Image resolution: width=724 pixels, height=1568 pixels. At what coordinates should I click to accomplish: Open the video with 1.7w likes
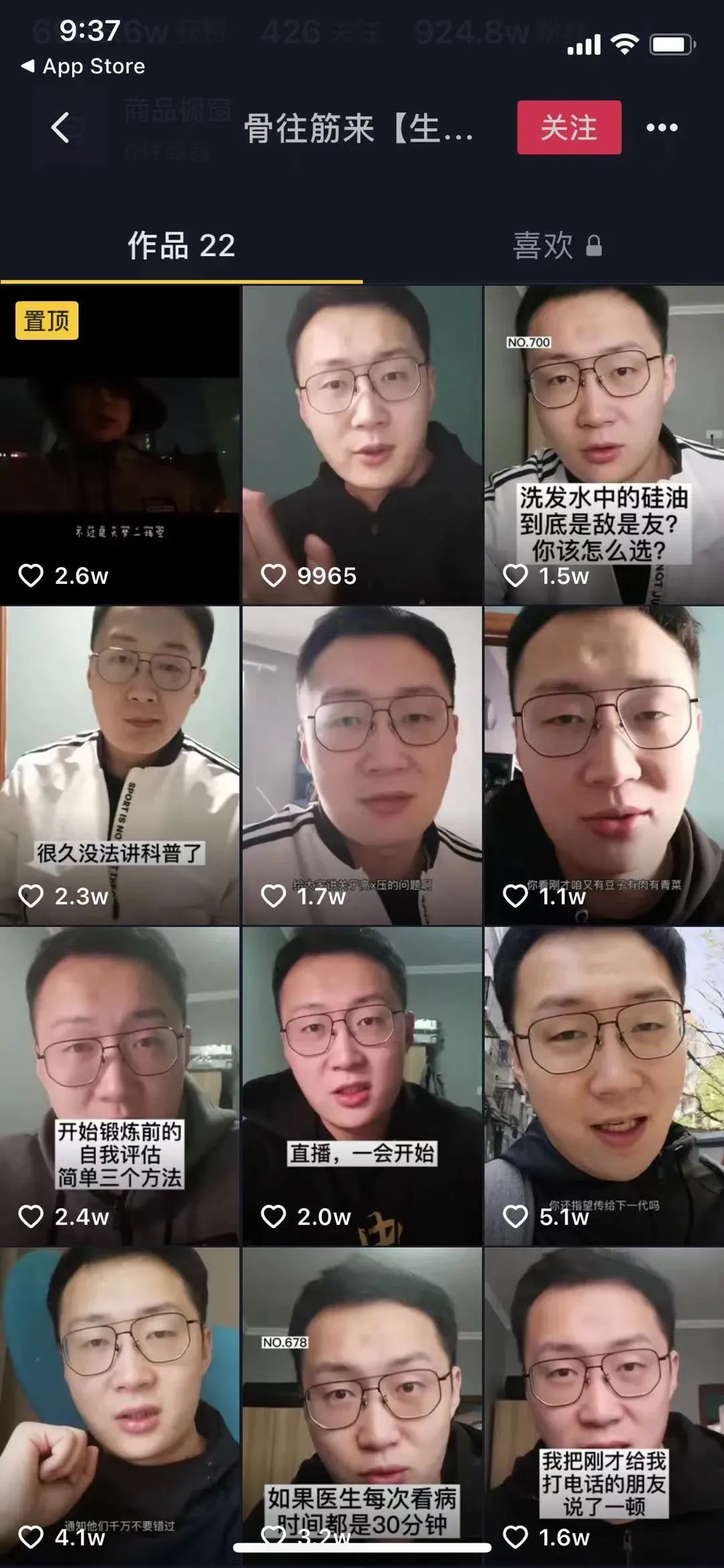click(x=362, y=766)
